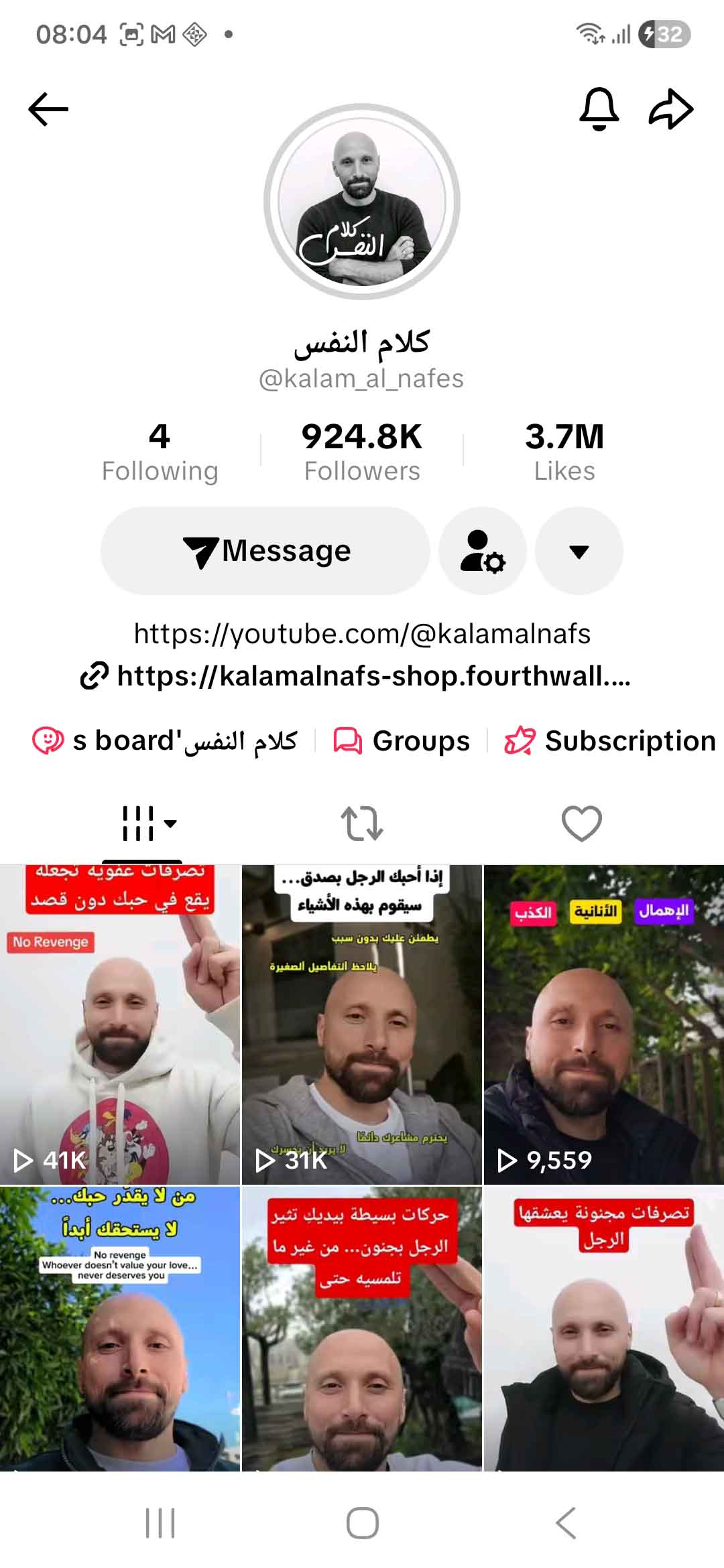The height and width of the screenshot is (1568, 724).
Task: Open the follow settings person icon
Action: click(x=483, y=551)
